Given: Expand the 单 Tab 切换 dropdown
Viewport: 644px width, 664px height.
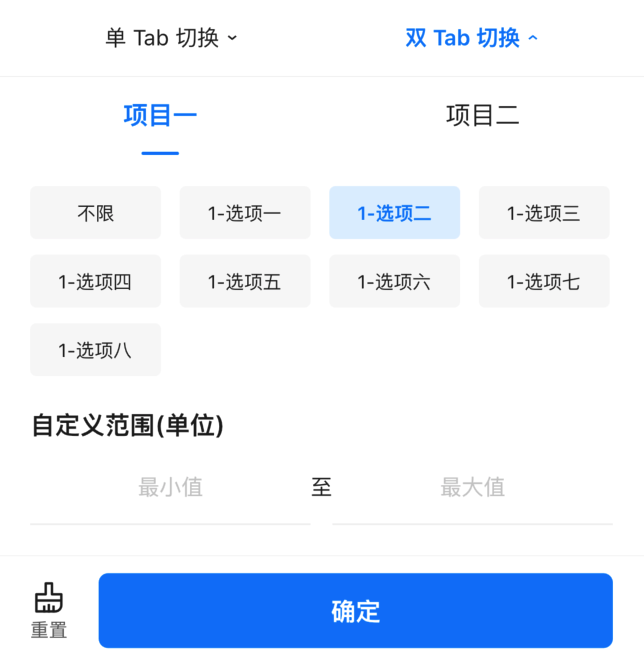Looking at the screenshot, I should [x=171, y=38].
